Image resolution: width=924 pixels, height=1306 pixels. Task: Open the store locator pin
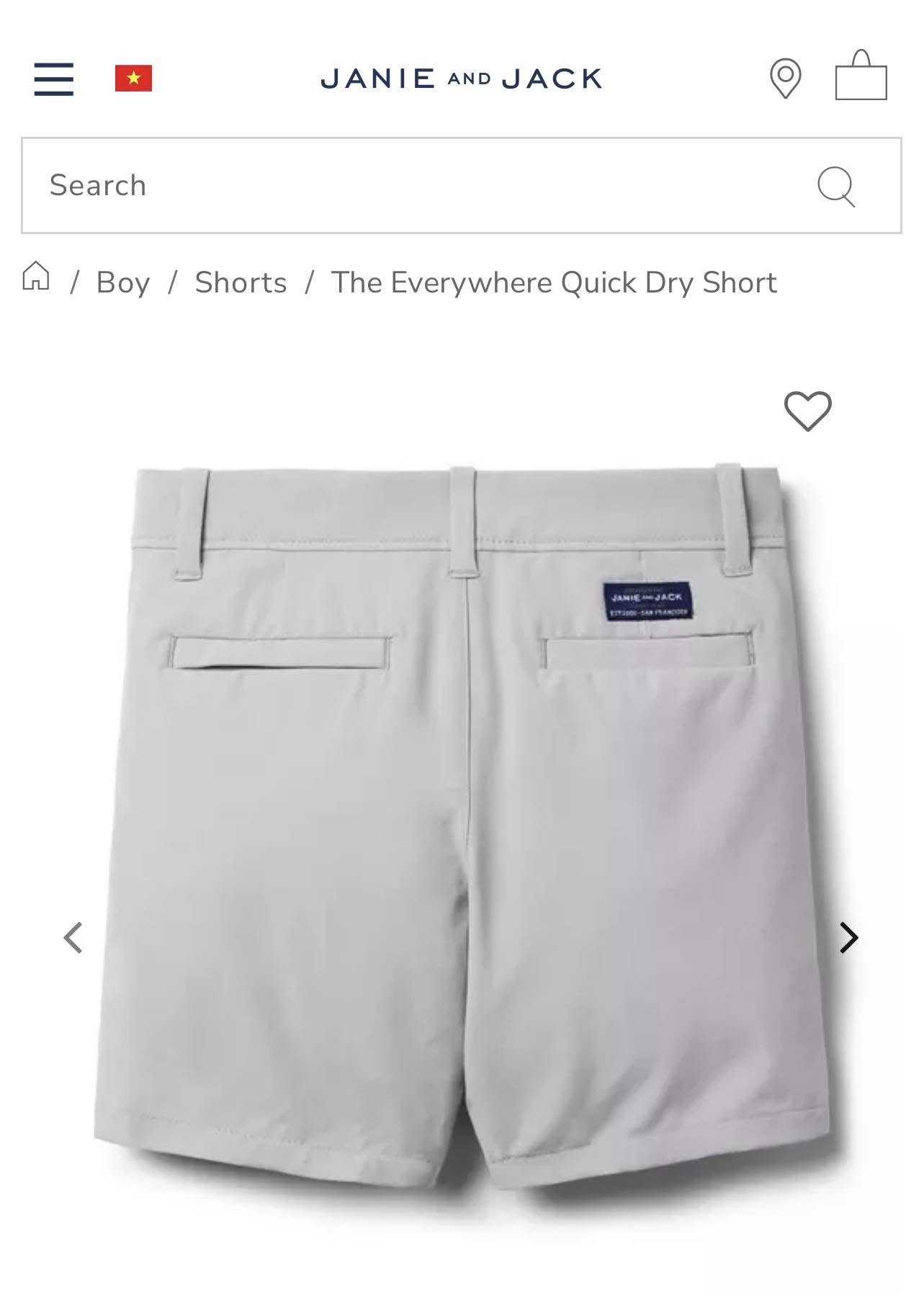[x=785, y=78]
